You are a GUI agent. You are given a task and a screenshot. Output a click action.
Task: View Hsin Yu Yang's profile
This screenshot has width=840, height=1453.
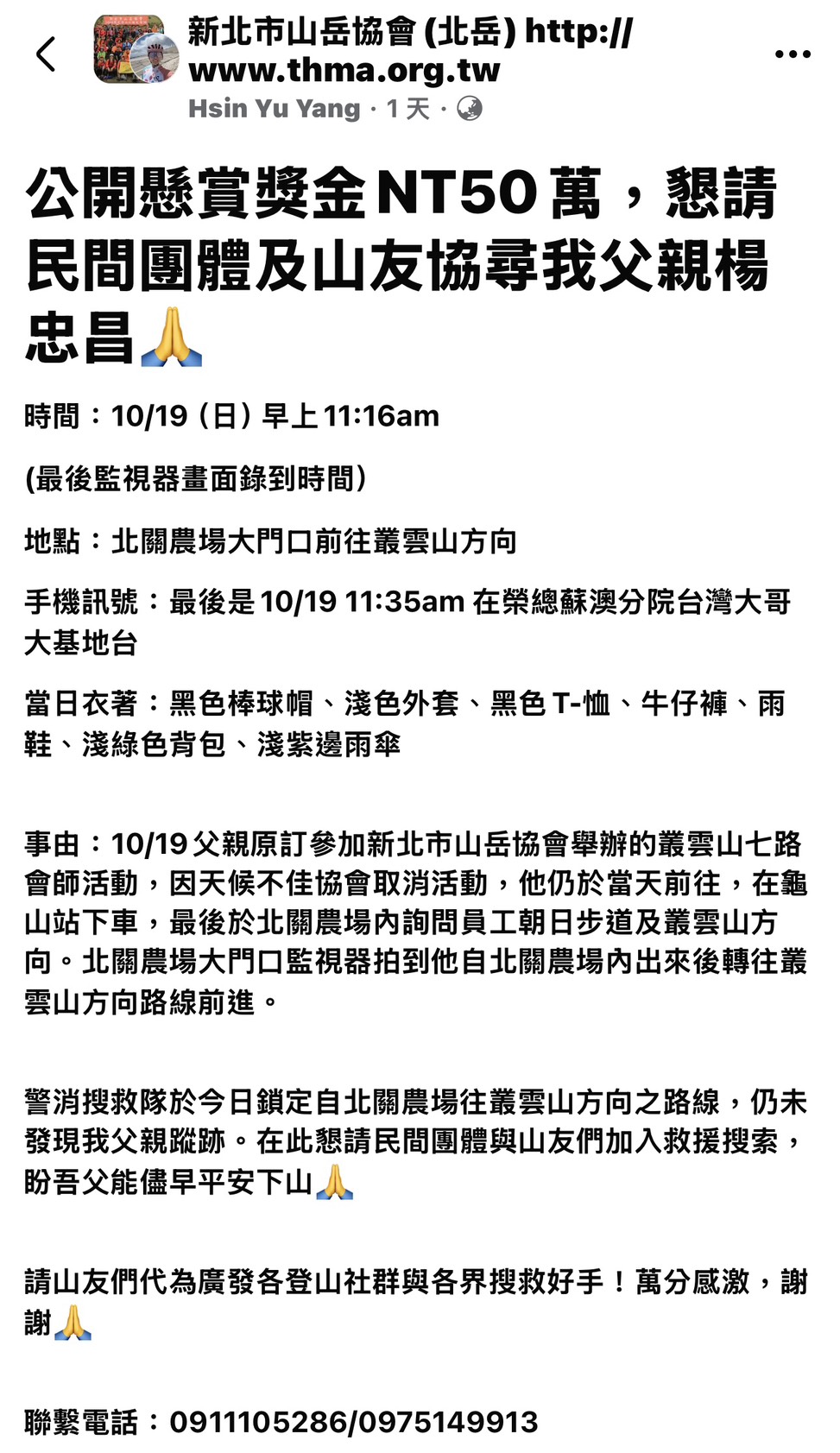[274, 109]
